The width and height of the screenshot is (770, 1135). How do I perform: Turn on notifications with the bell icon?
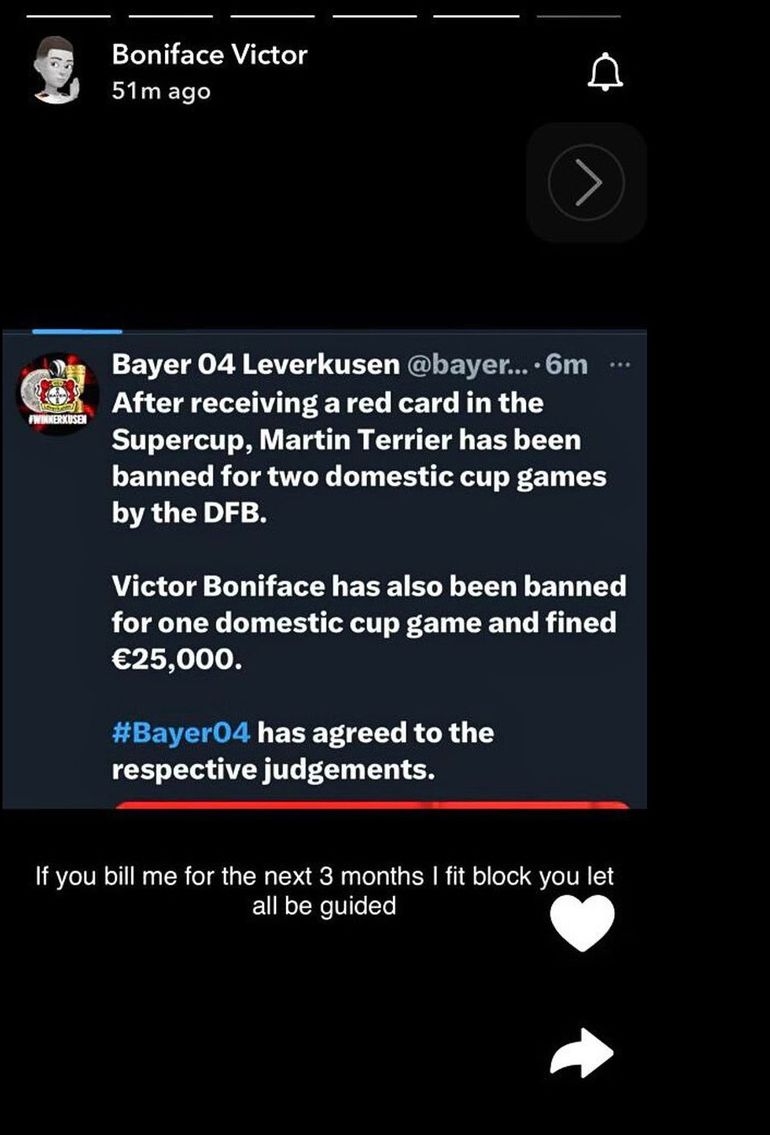coord(605,72)
